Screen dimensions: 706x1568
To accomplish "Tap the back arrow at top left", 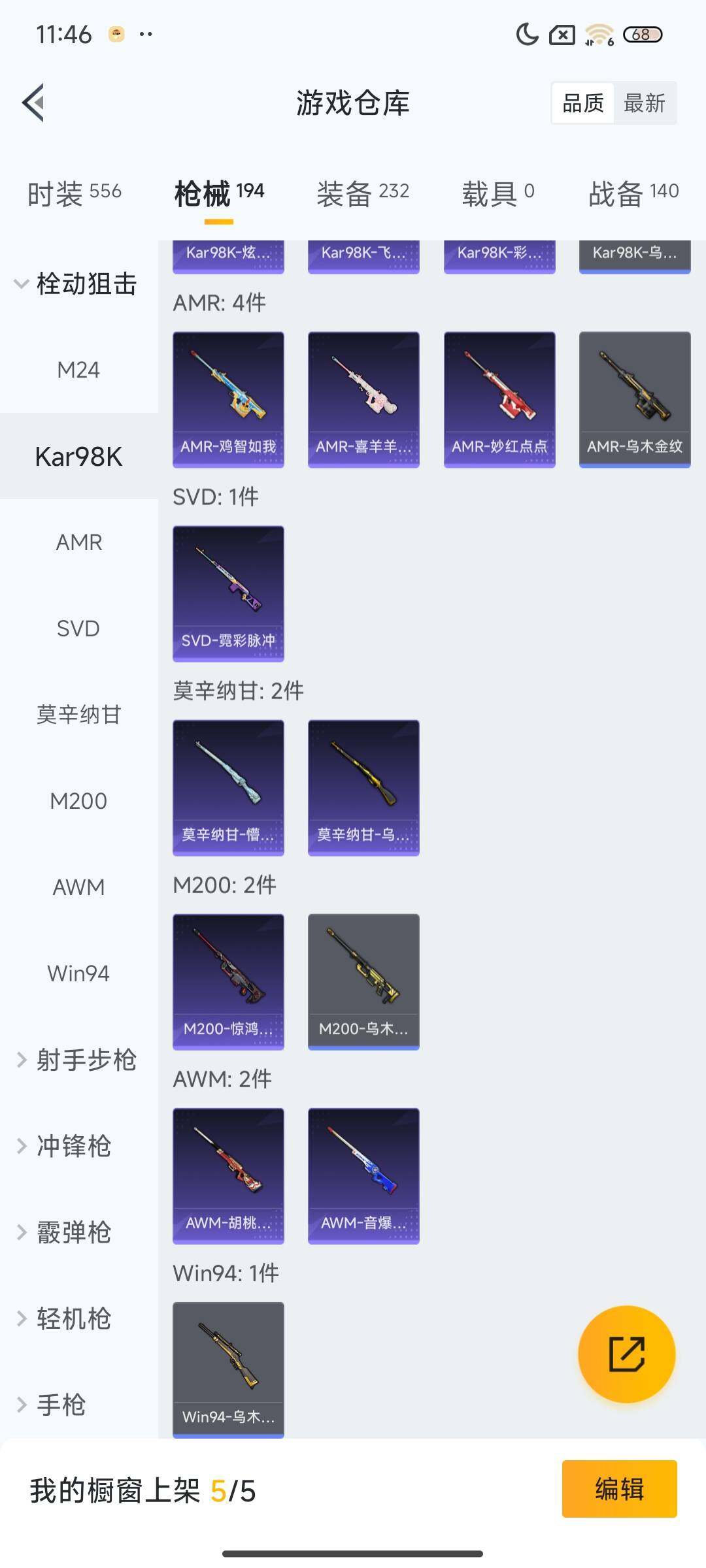I will point(34,103).
